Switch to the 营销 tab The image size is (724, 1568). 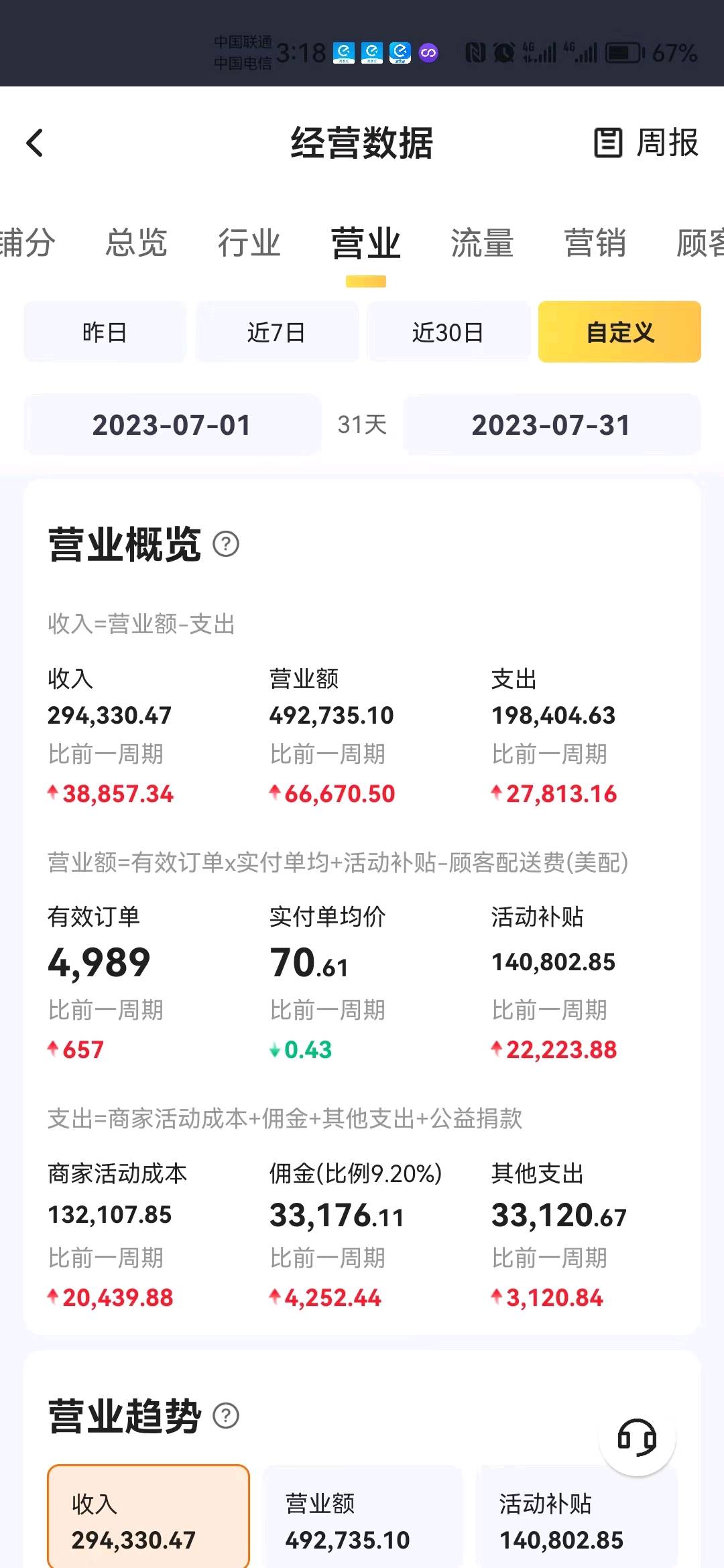pyautogui.click(x=595, y=243)
